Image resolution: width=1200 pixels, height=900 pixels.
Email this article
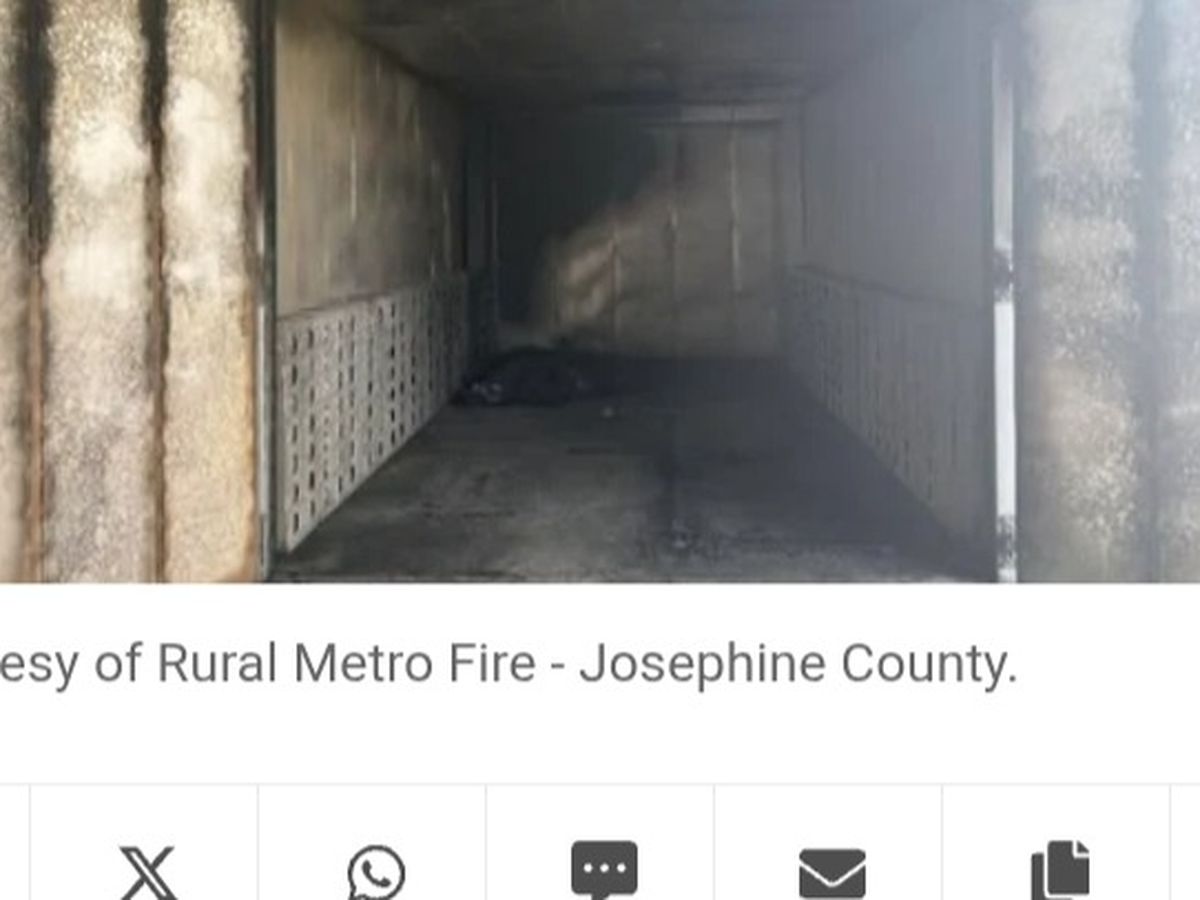click(x=832, y=870)
